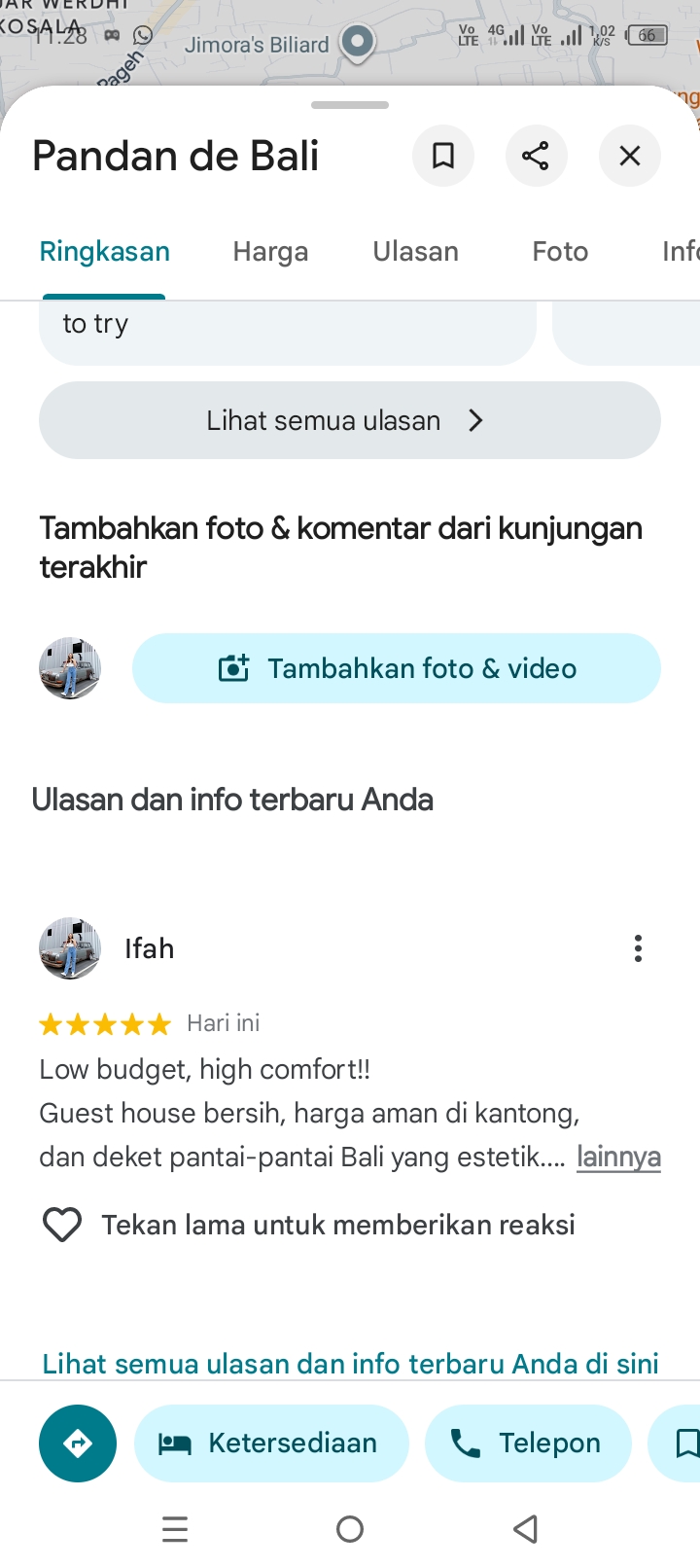
Task: Tap Tambahkan foto & video
Action: click(x=397, y=668)
